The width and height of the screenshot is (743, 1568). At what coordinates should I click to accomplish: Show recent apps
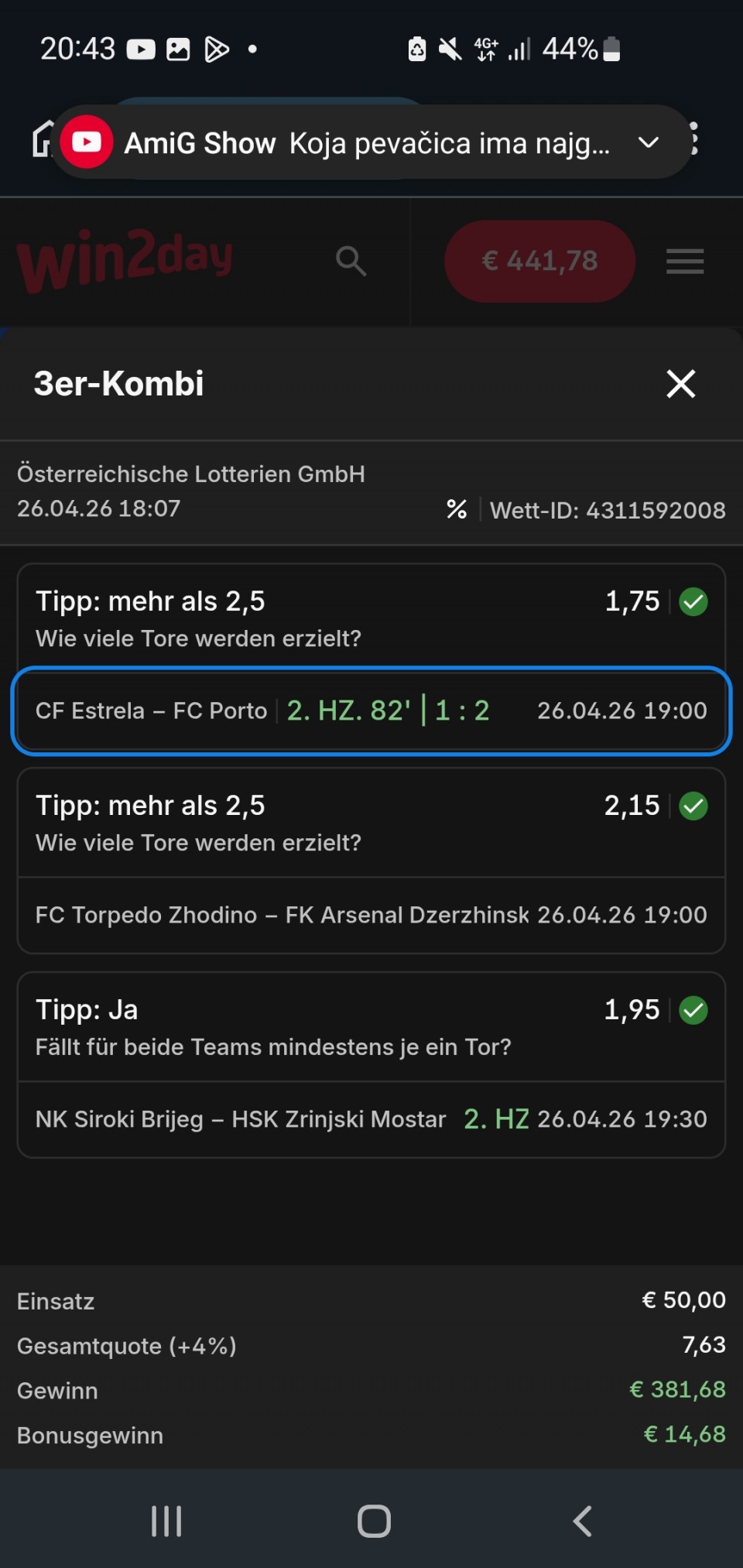(x=166, y=1521)
